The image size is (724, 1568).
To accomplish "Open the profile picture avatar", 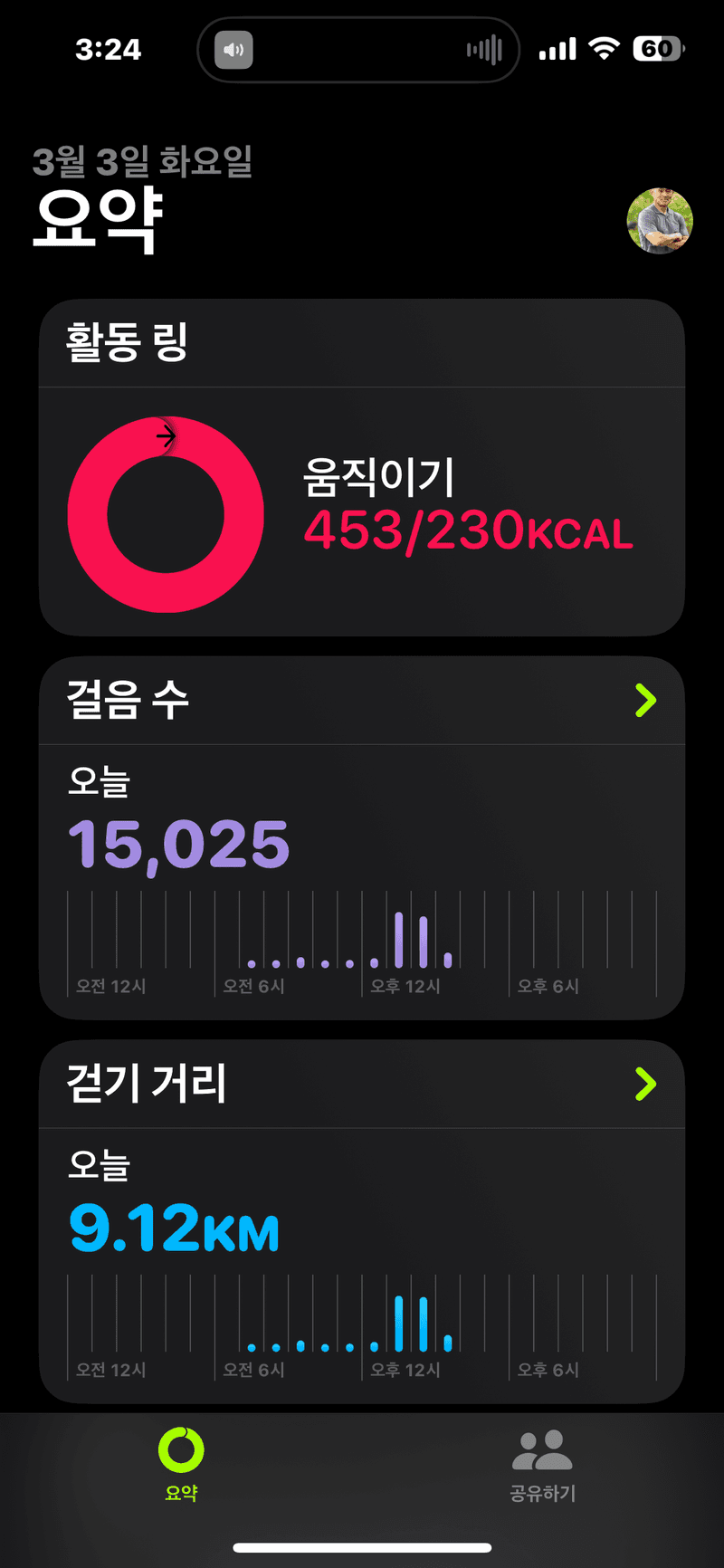I will pos(660,221).
